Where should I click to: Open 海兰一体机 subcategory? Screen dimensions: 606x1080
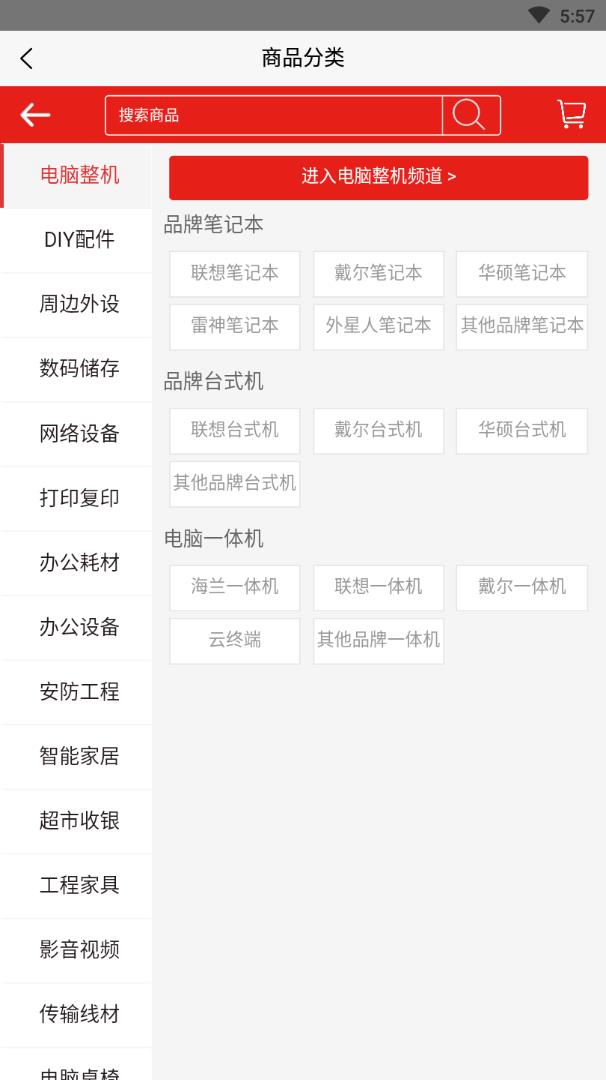coord(235,588)
